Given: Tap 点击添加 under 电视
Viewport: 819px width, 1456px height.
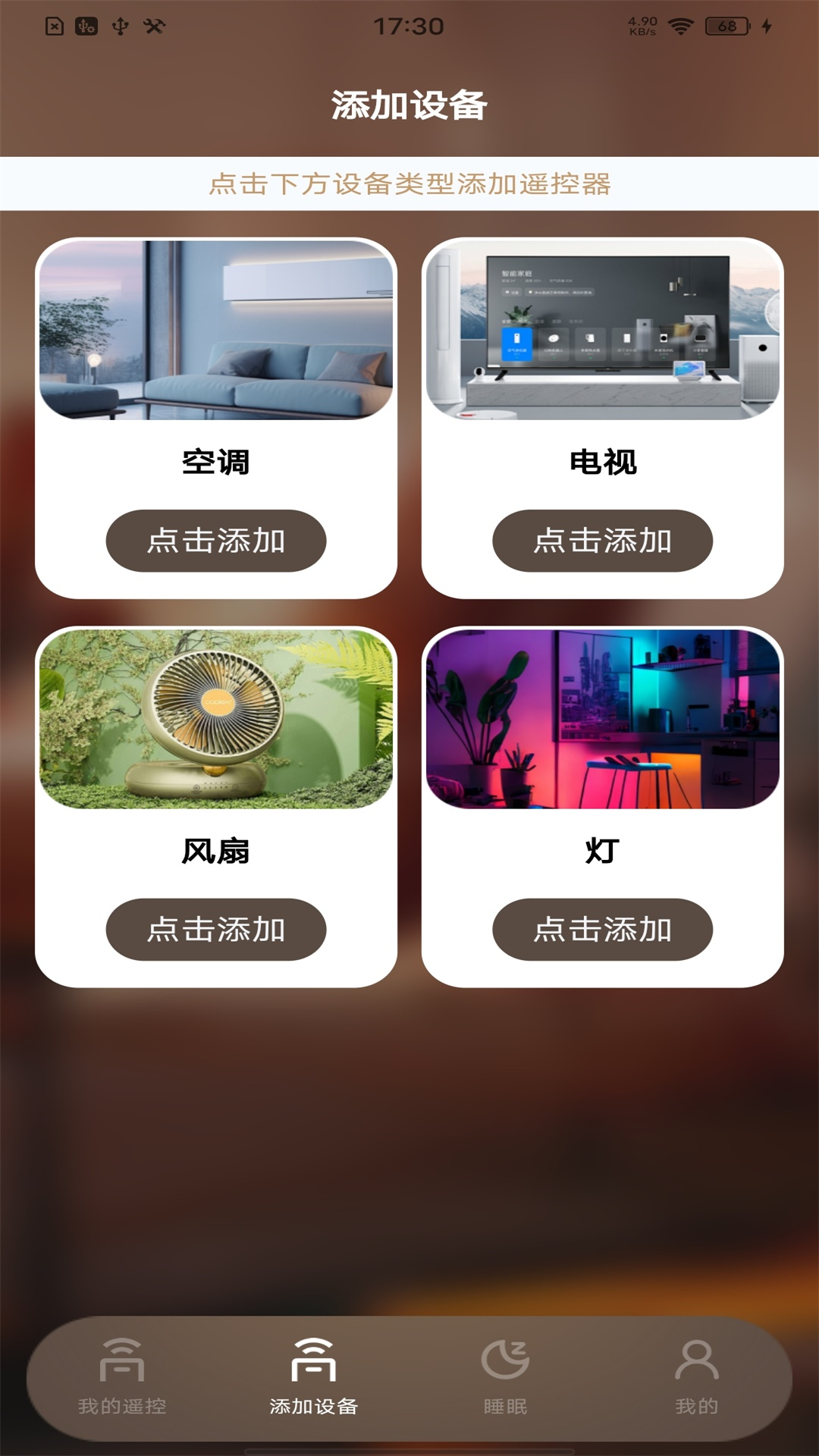Looking at the screenshot, I should click(x=603, y=540).
